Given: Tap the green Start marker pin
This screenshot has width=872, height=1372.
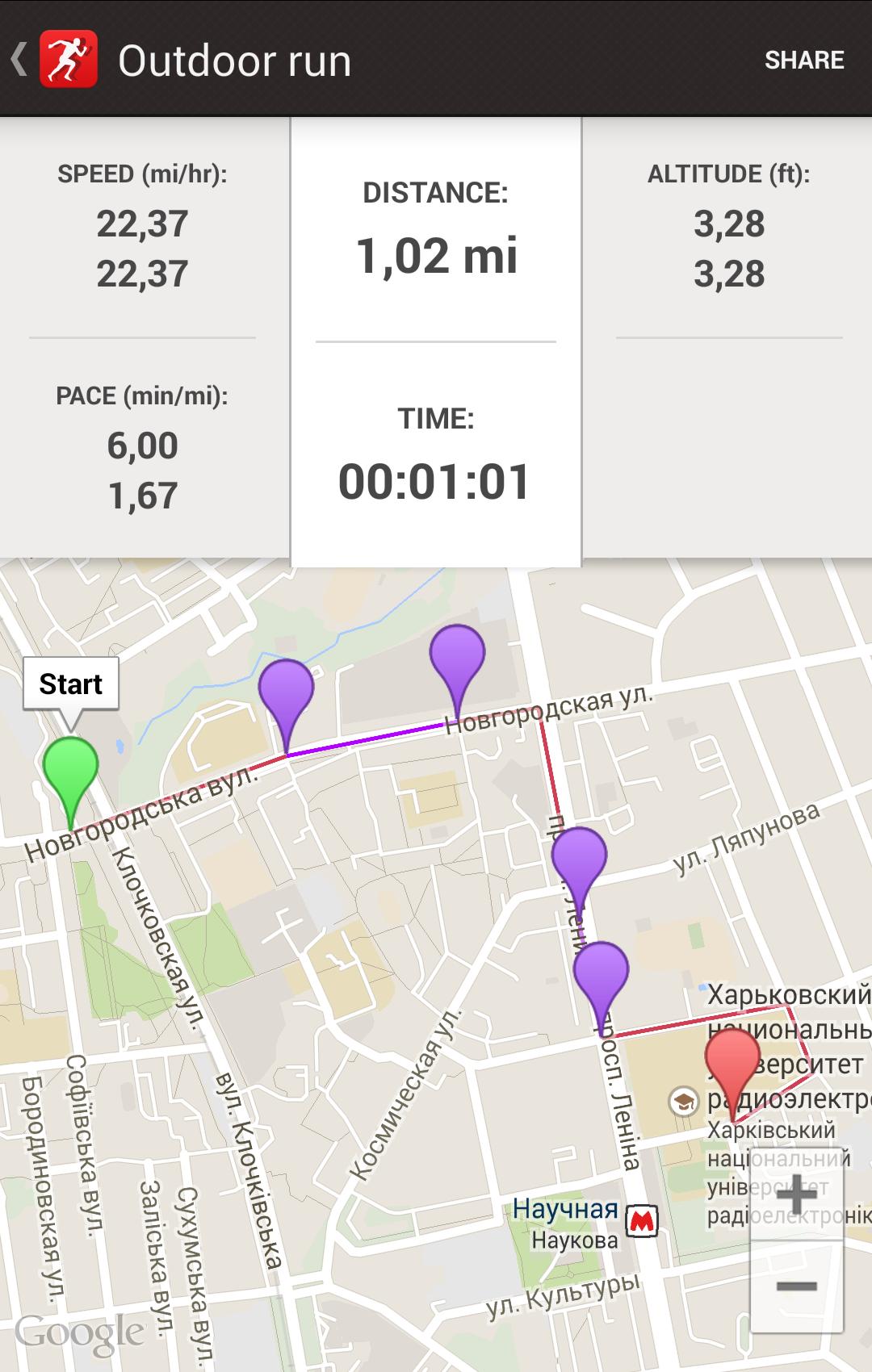Looking at the screenshot, I should click(x=71, y=771).
